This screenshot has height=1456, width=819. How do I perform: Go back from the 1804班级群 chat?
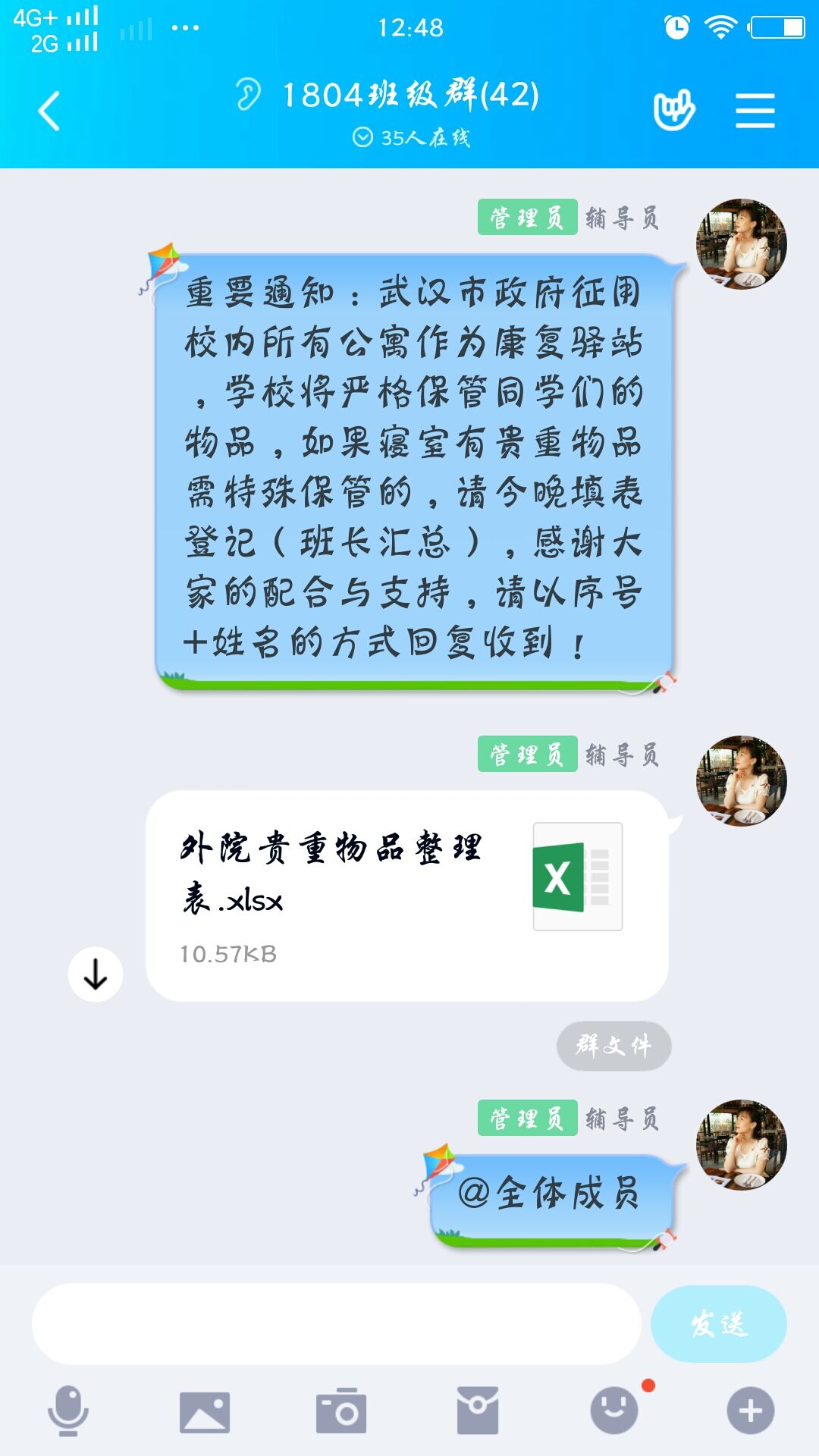(49, 111)
